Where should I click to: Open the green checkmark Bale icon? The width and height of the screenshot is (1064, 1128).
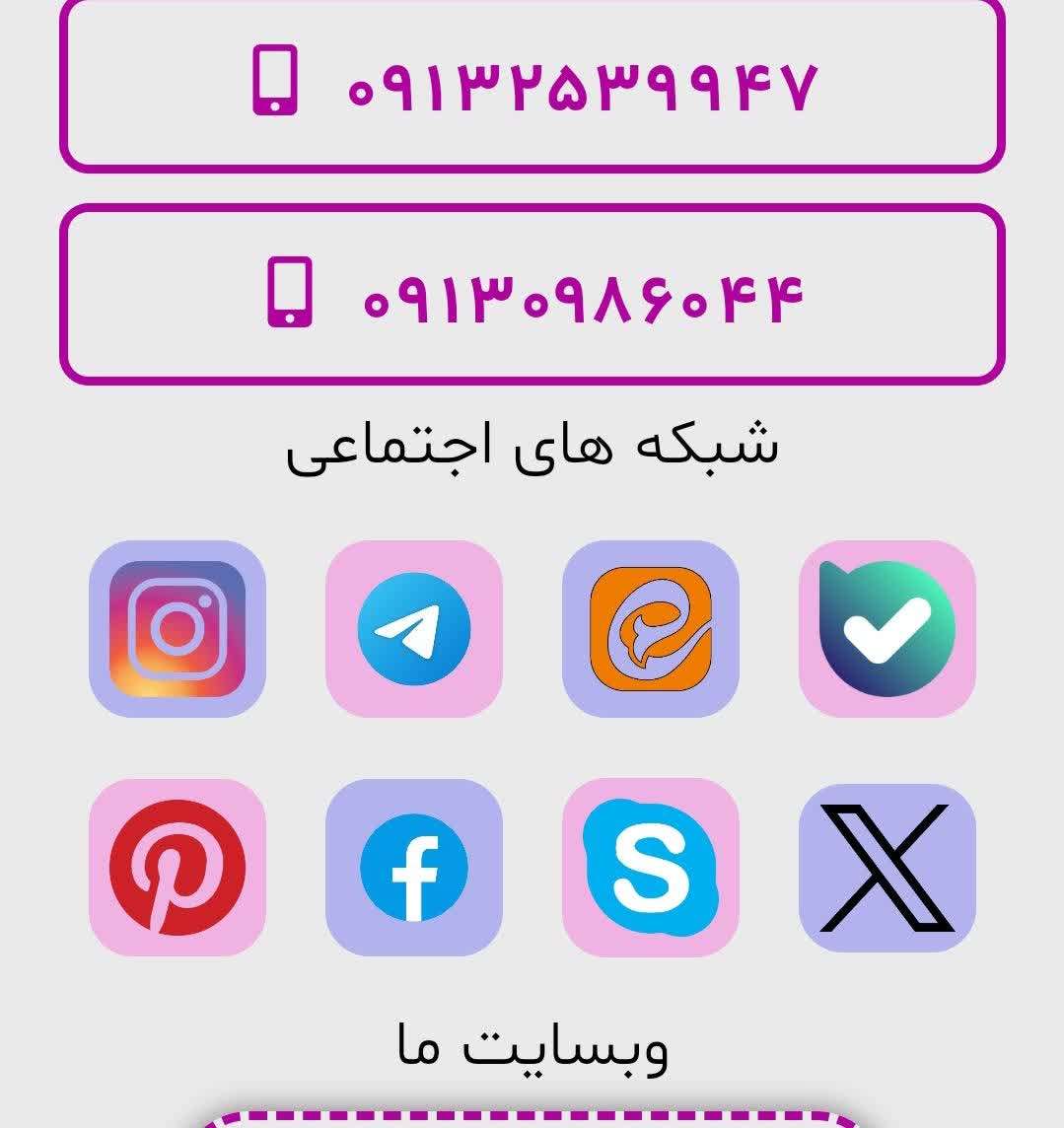tap(887, 629)
